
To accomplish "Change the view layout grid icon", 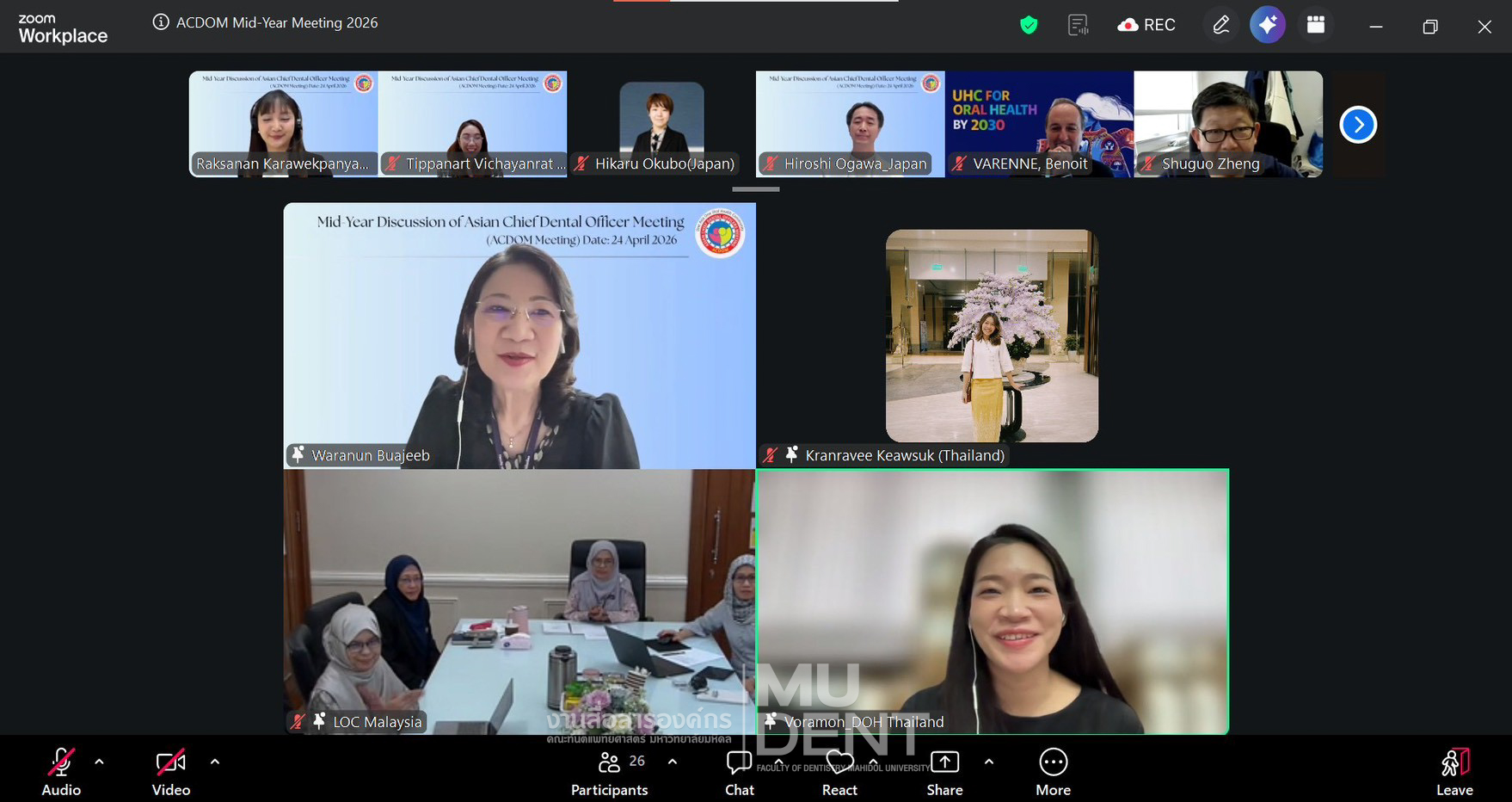I will [x=1315, y=25].
